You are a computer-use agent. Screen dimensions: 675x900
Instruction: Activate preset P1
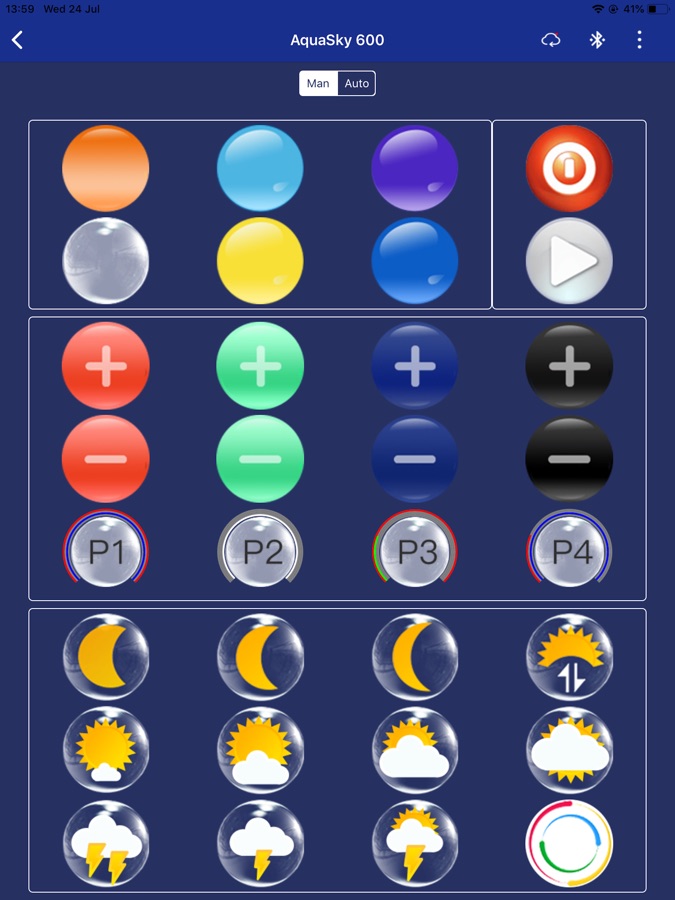(106, 552)
